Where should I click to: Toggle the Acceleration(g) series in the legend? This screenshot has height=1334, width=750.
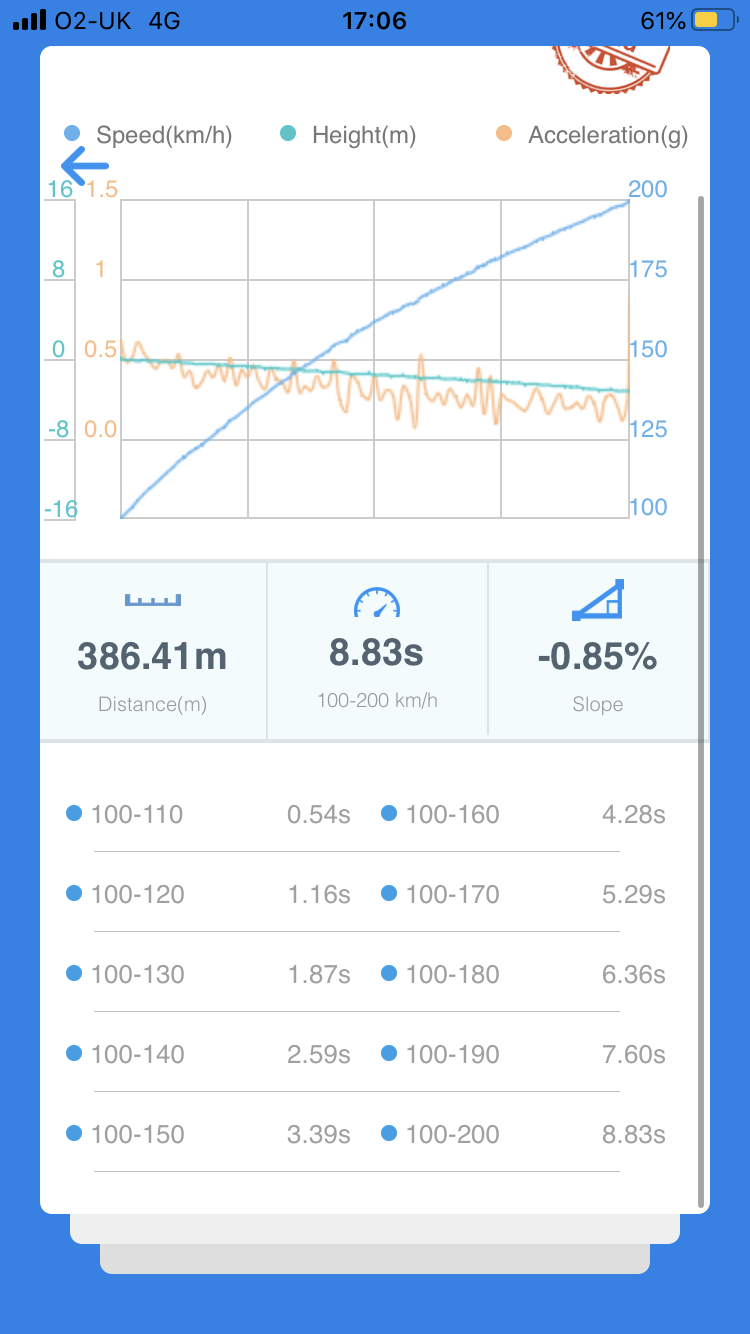[592, 135]
